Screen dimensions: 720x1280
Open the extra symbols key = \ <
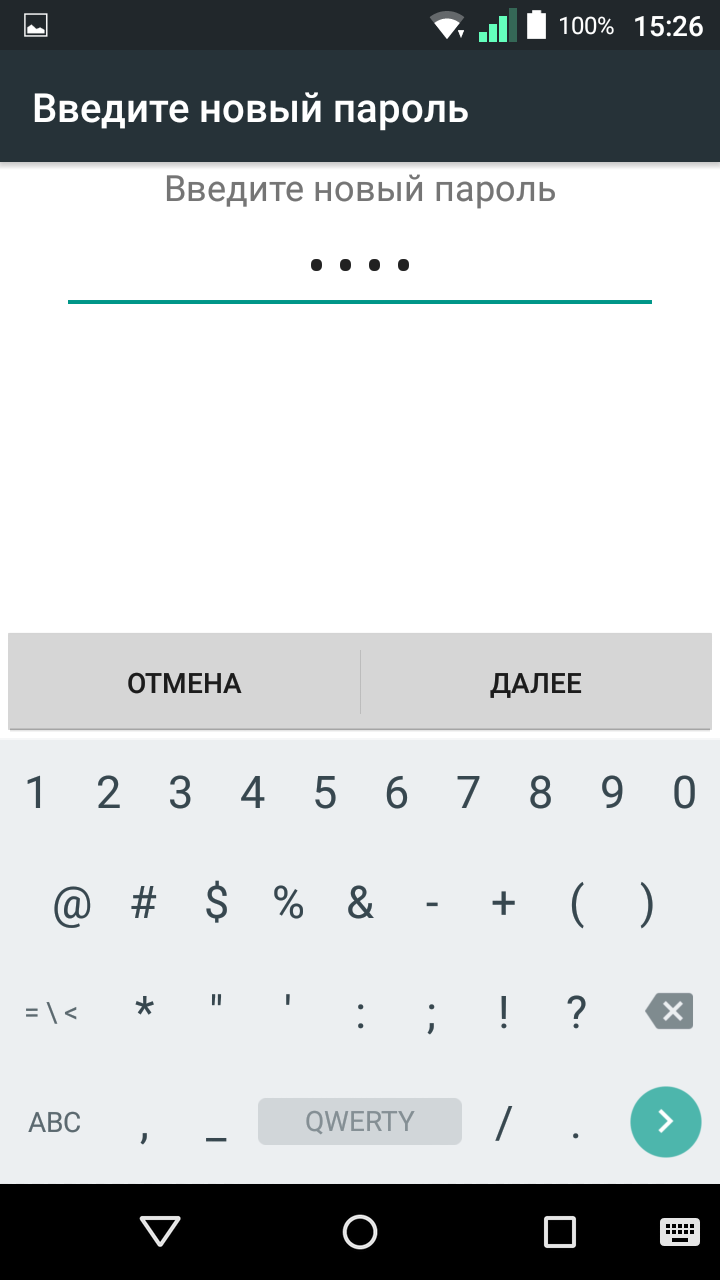point(51,1013)
